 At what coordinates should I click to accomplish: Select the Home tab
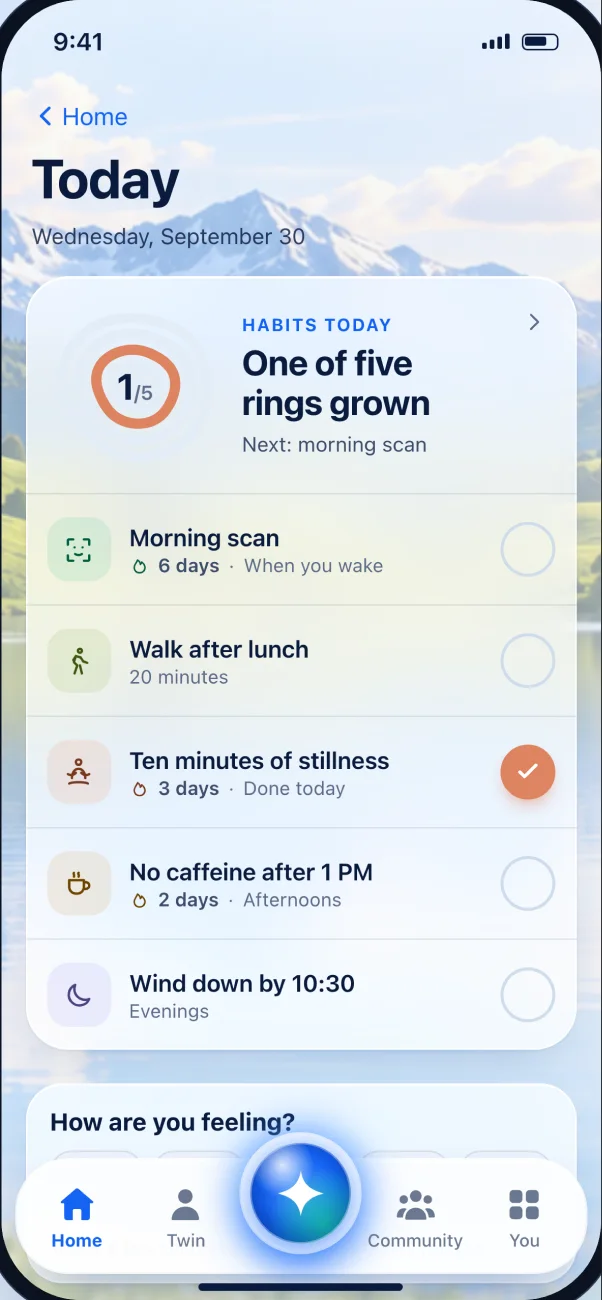click(77, 1218)
